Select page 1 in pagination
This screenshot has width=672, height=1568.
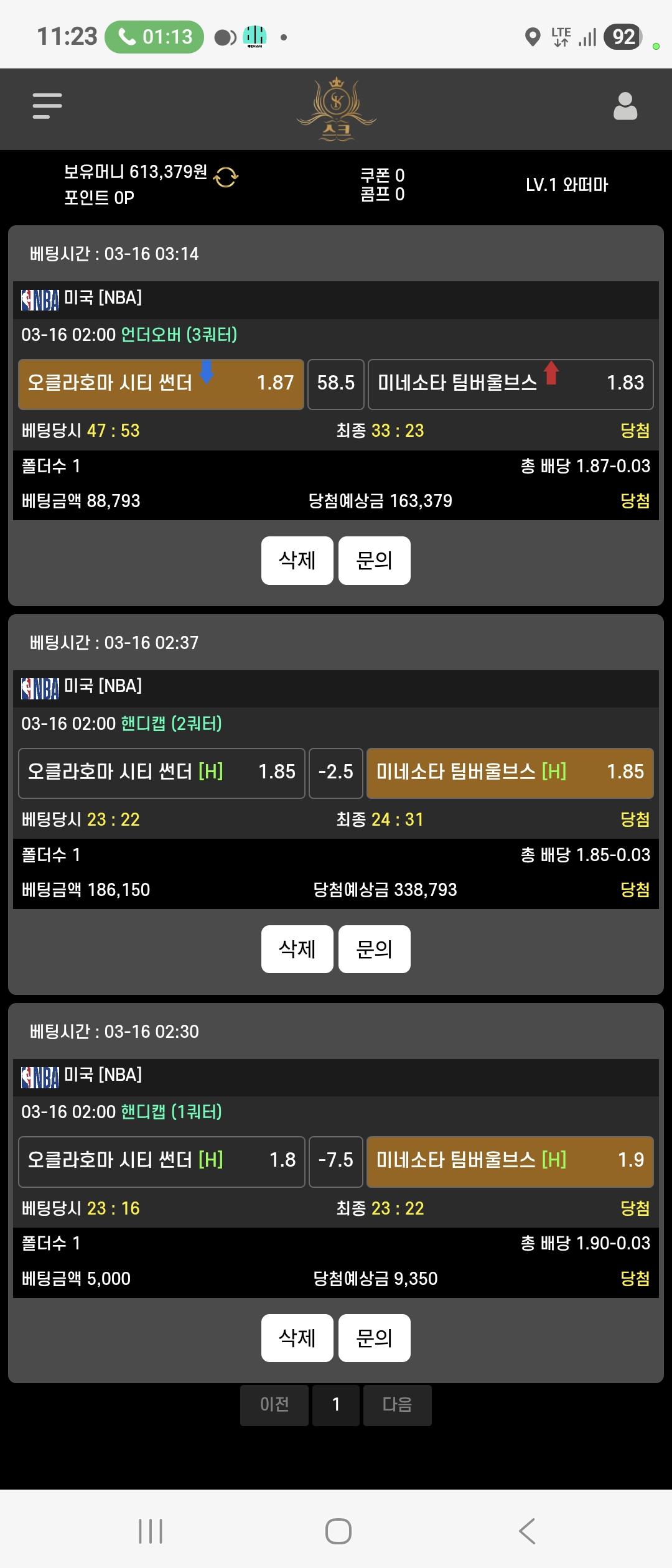pyautogui.click(x=336, y=1404)
